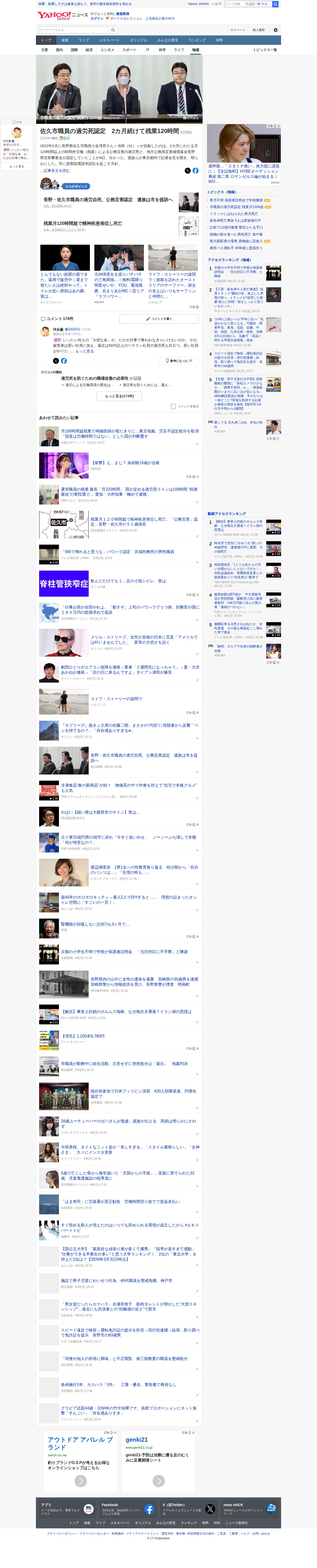Expand comments with もっと見る(174件)
This screenshot has width=317, height=1568.
[x=119, y=396]
